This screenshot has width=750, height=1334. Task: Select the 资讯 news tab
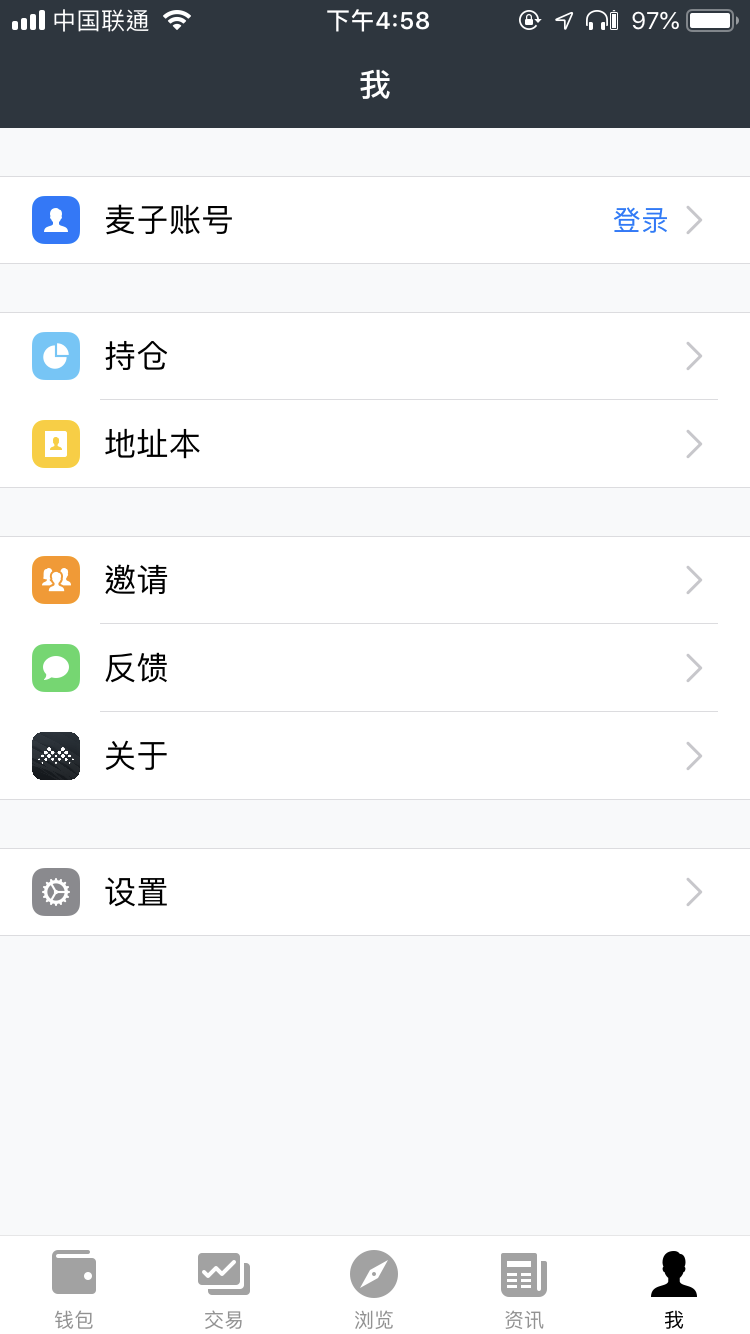pos(524,1288)
